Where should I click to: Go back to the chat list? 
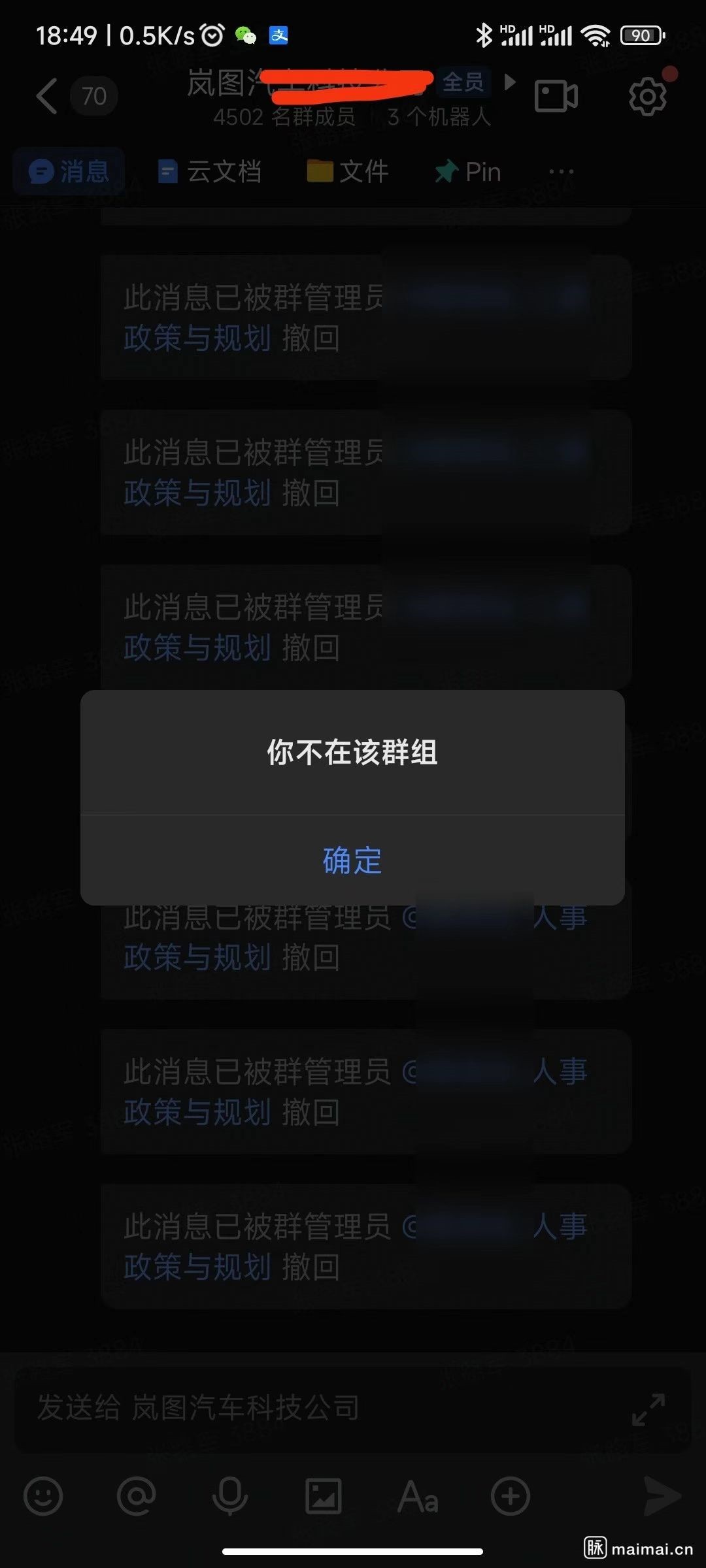[47, 96]
